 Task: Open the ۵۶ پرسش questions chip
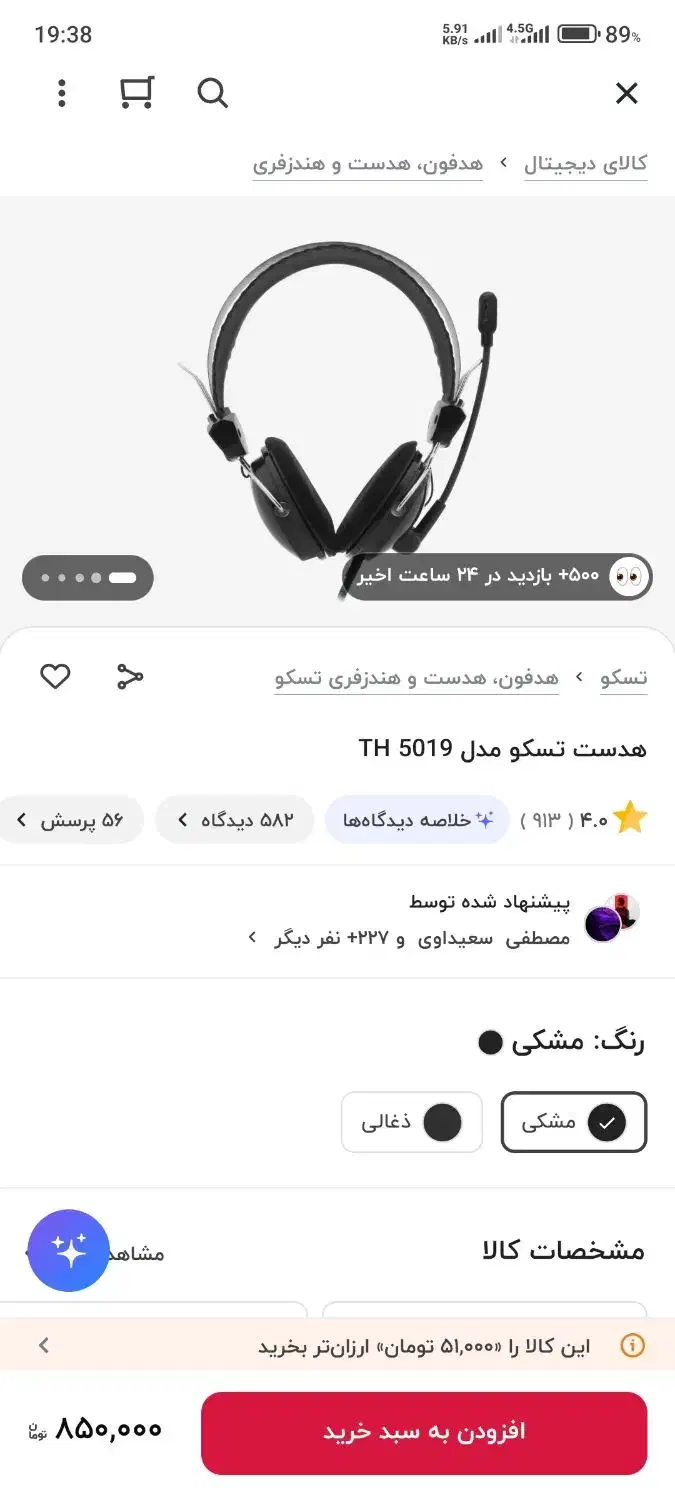[x=72, y=820]
